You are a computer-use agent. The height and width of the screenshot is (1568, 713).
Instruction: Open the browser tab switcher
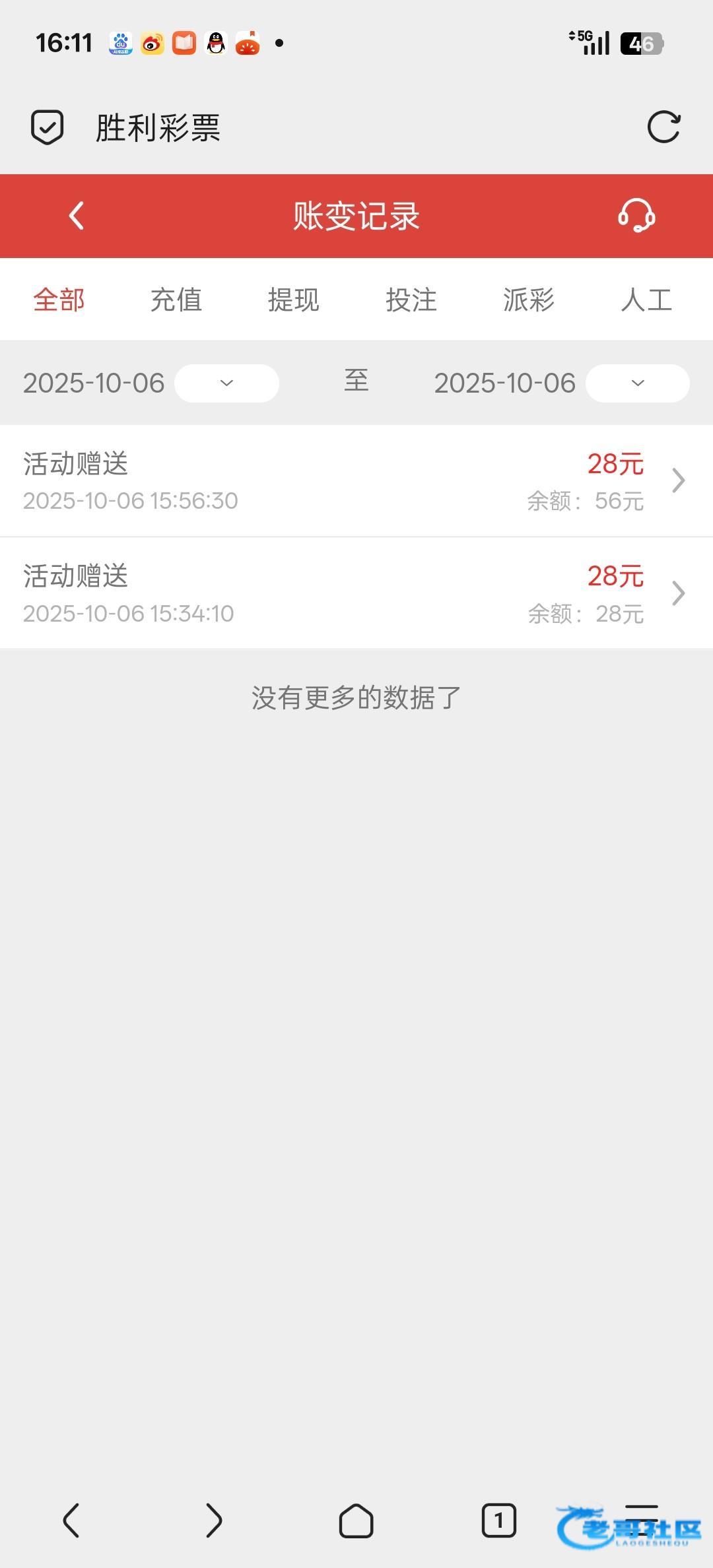tap(499, 1520)
